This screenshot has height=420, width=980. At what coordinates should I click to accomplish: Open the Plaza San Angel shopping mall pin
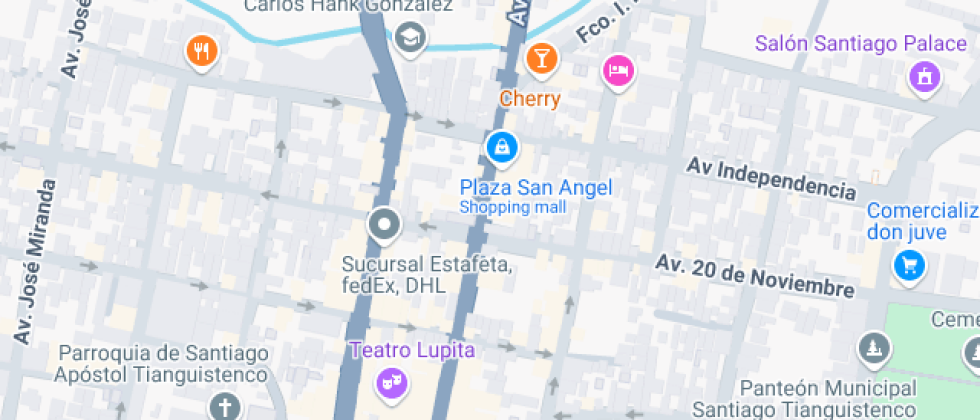coord(502,148)
